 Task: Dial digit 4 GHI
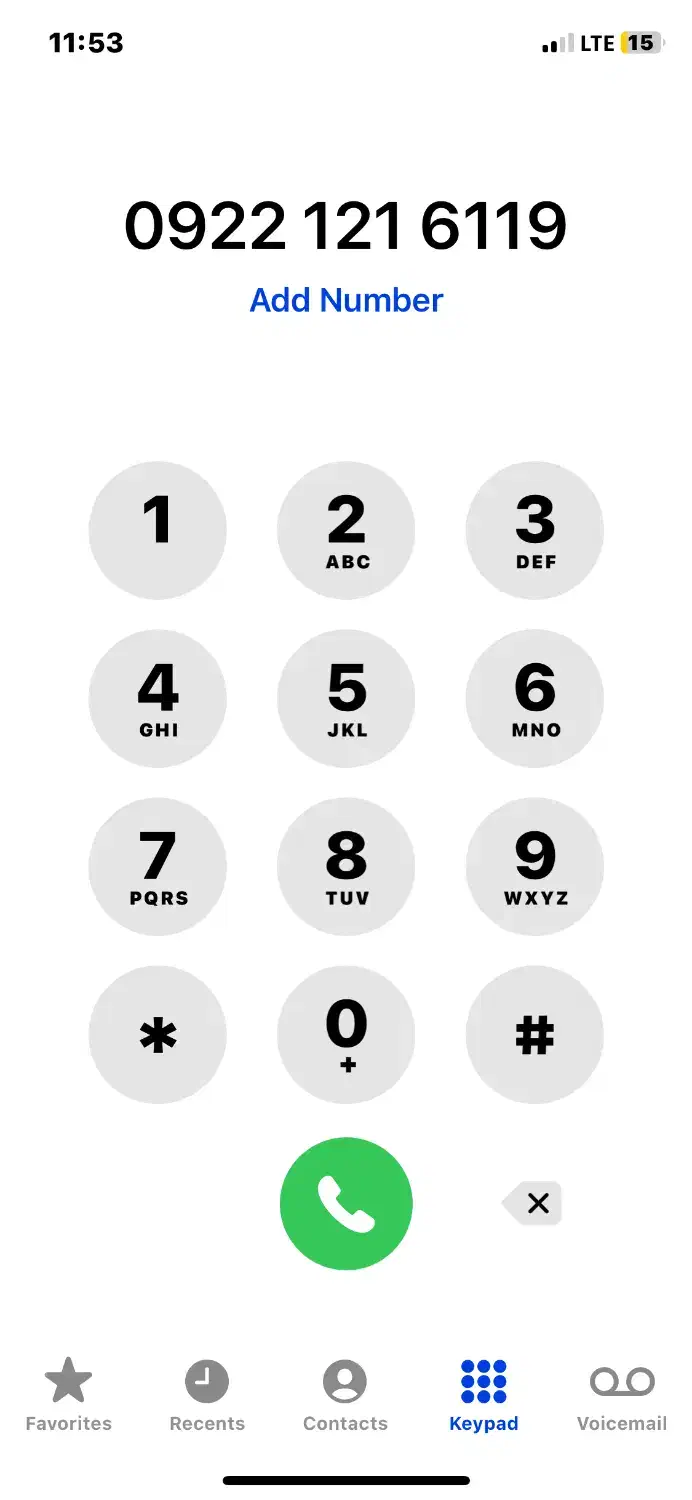tap(158, 698)
